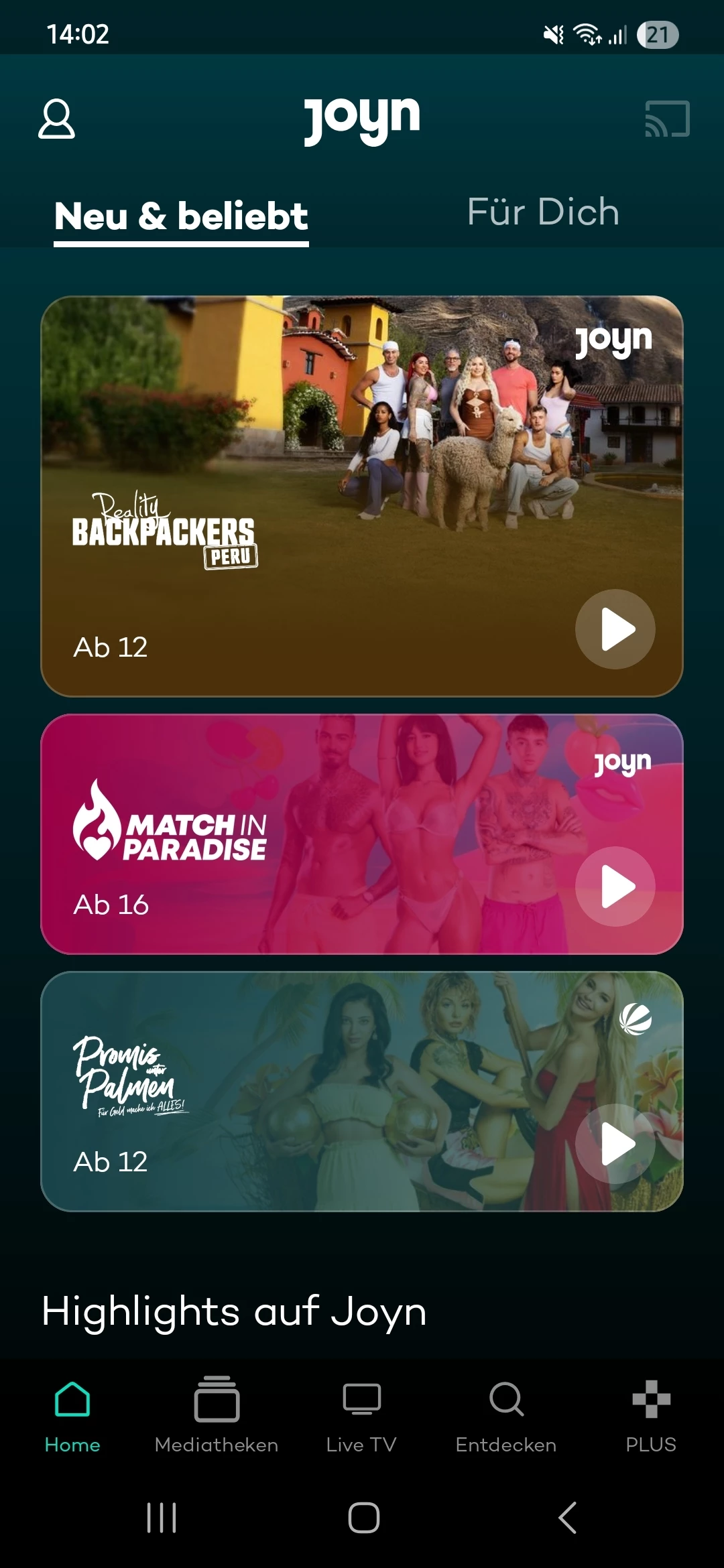
Task: Open the recent apps overview
Action: 162,1518
